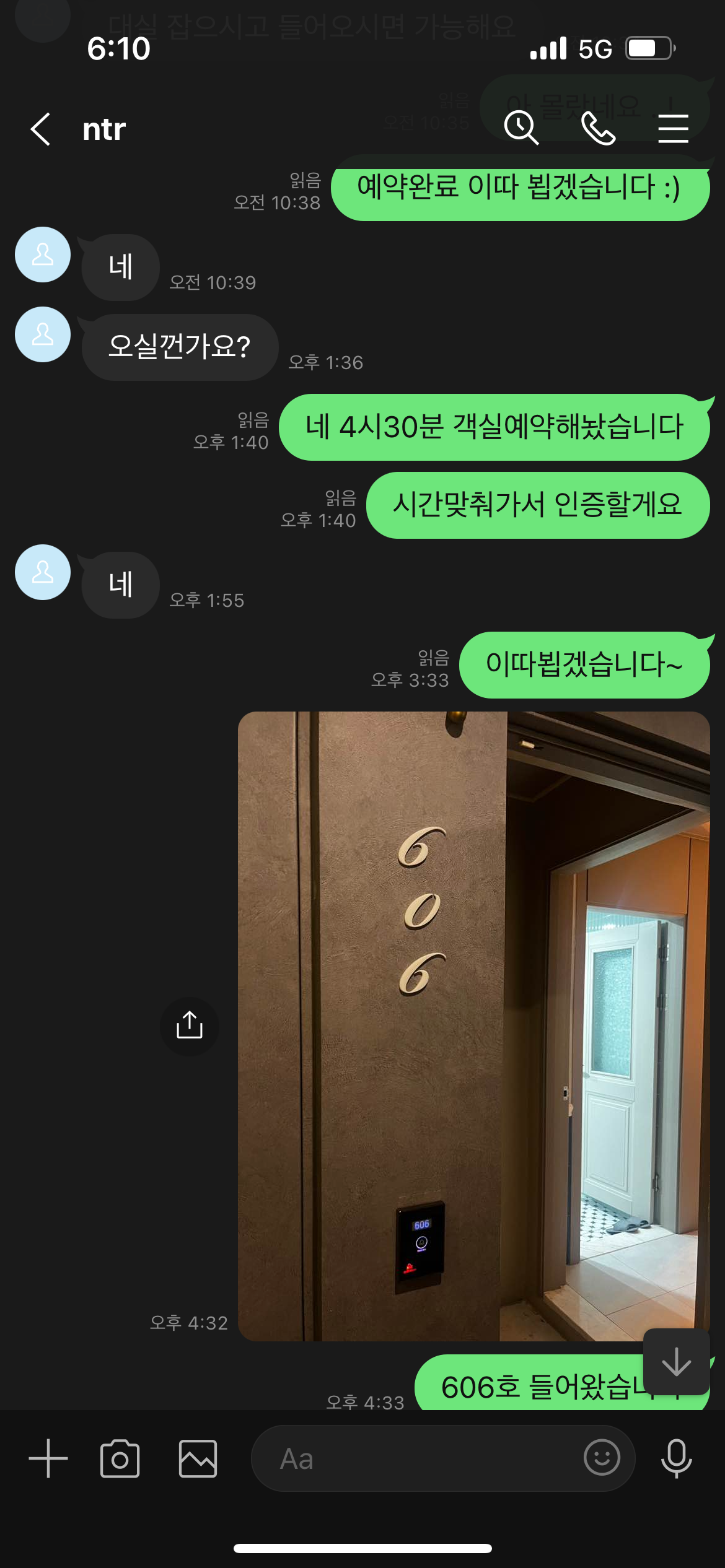
Task: Open the chat menu
Action: pyautogui.click(x=673, y=129)
